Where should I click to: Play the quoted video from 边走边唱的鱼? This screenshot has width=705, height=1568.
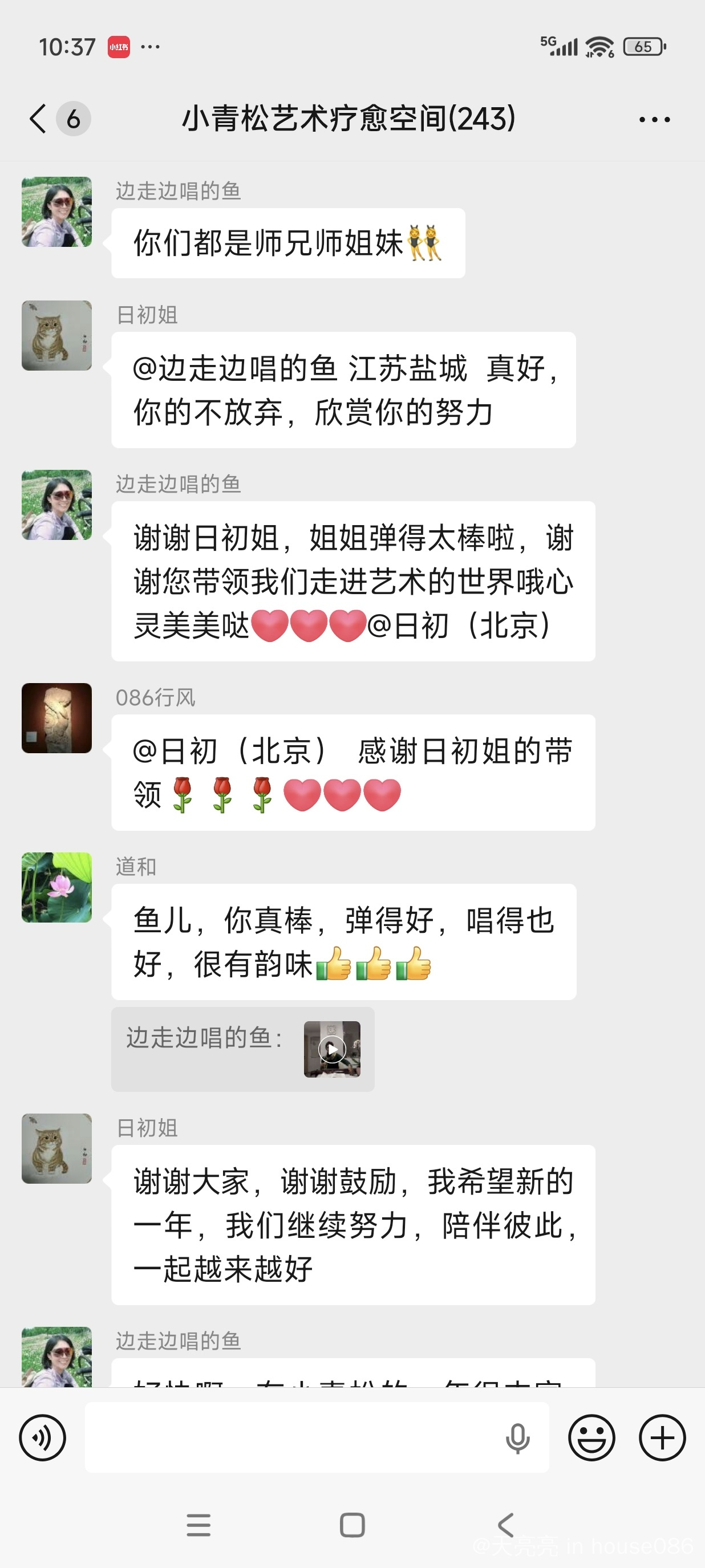pyautogui.click(x=332, y=1049)
